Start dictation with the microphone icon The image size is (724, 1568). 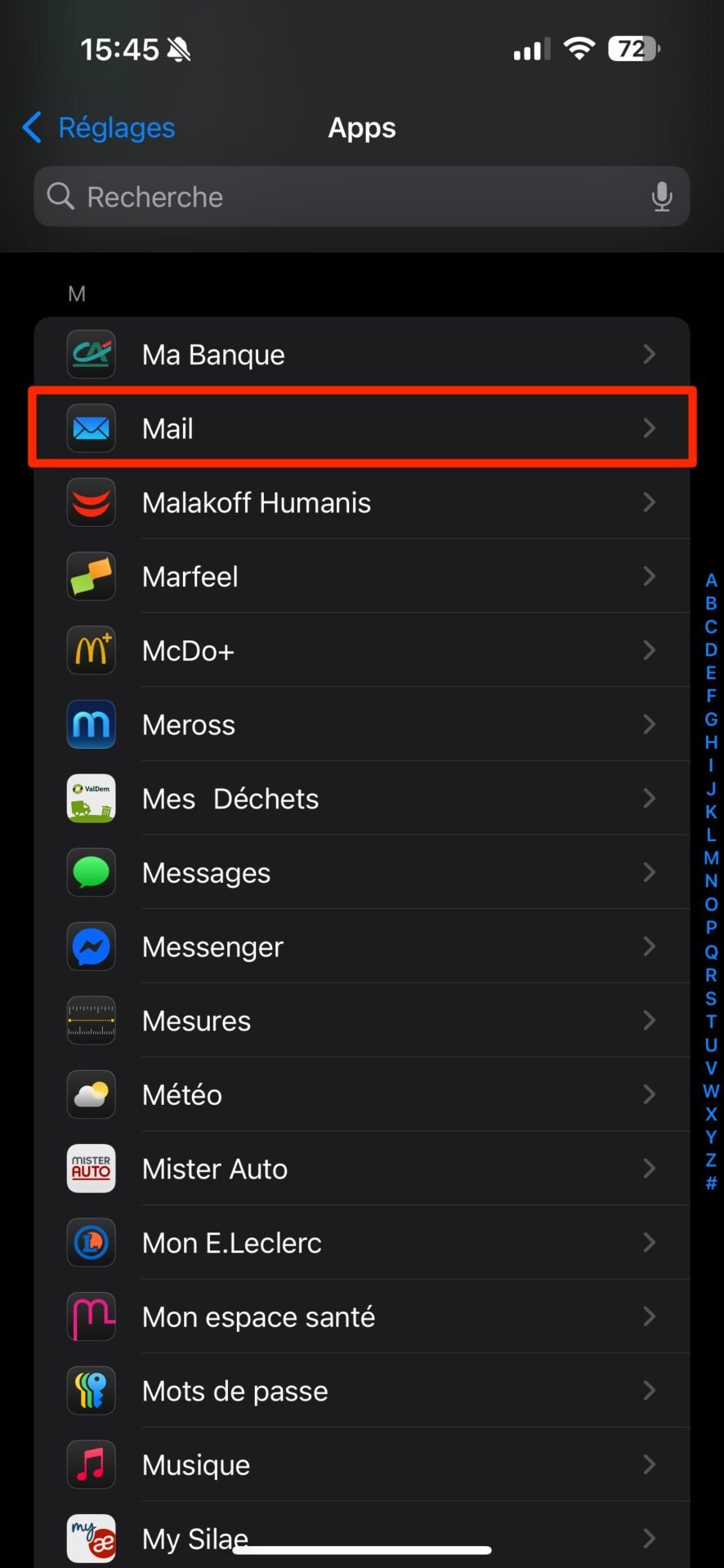pos(662,197)
